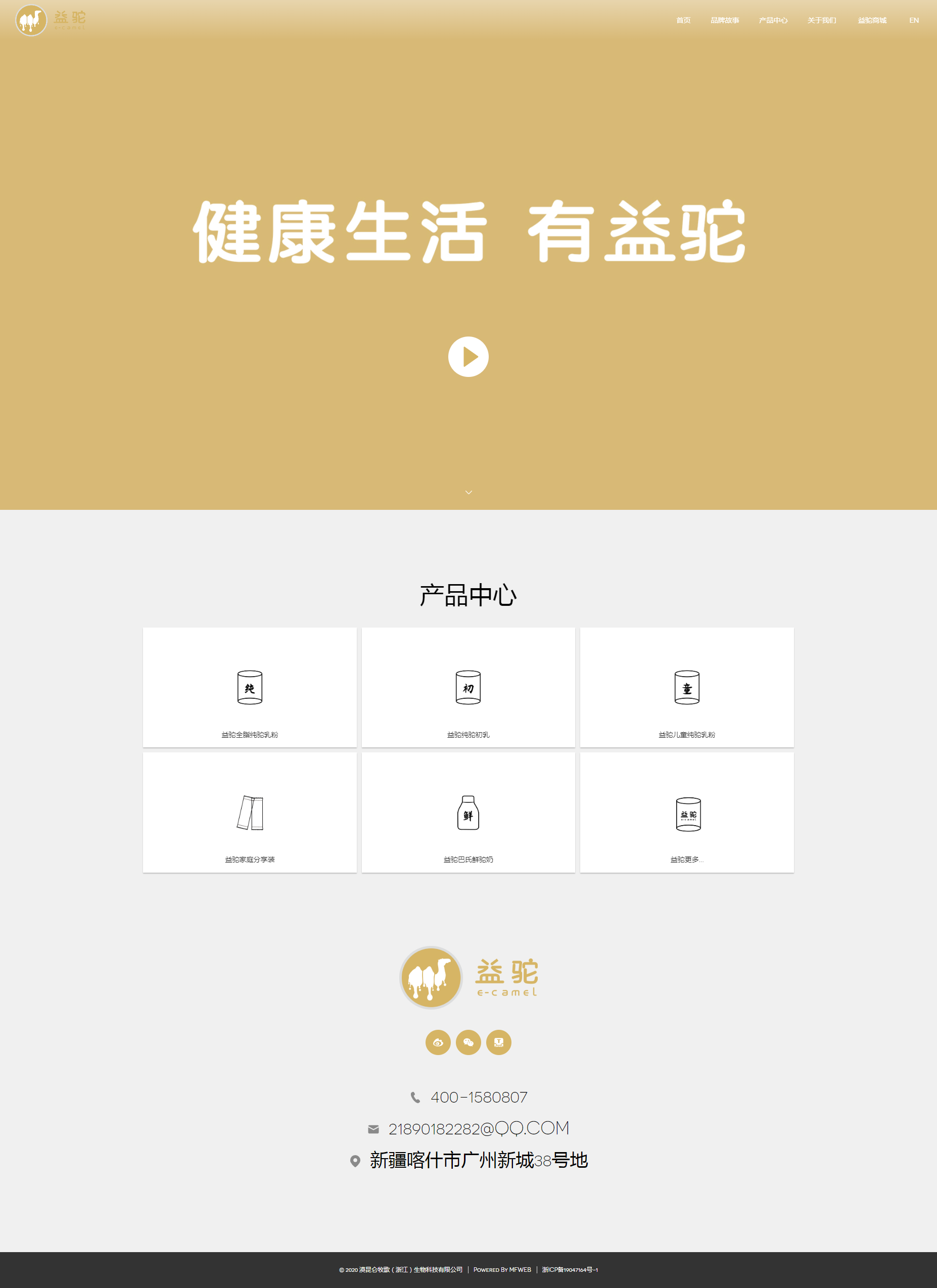The width and height of the screenshot is (937, 1288).
Task: Play the hero banner video
Action: click(468, 357)
